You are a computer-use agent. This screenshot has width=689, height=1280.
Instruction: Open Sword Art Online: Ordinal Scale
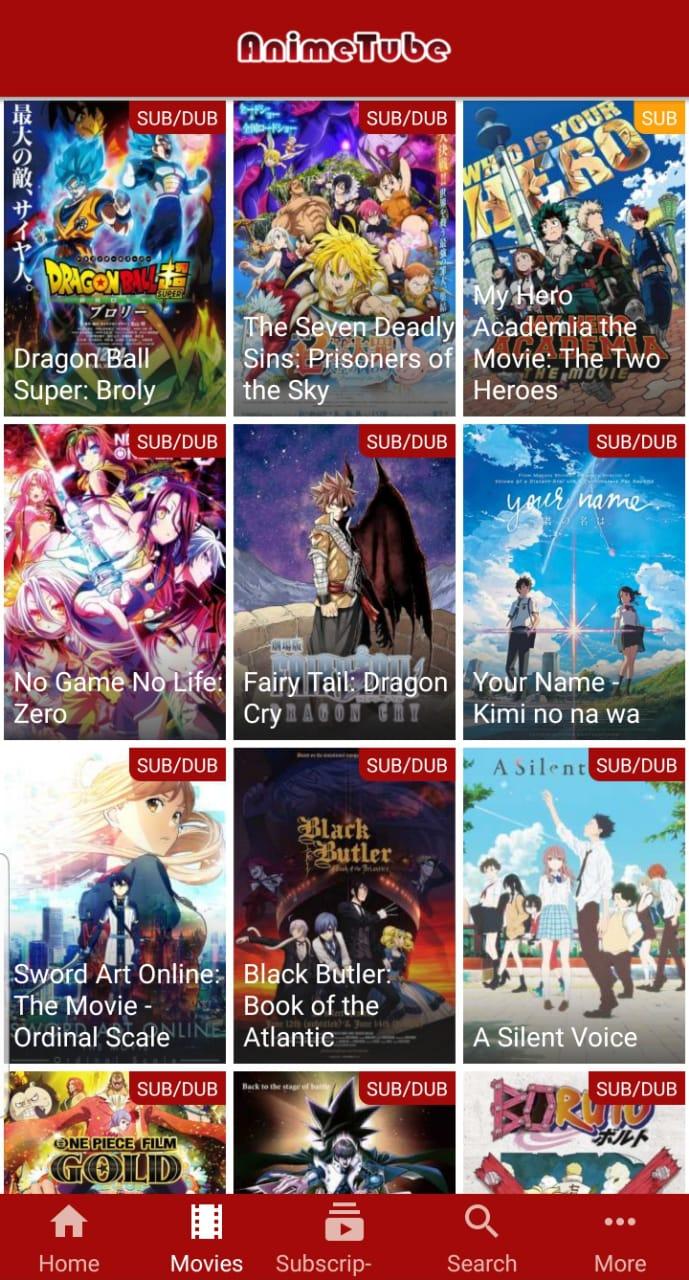click(x=114, y=905)
